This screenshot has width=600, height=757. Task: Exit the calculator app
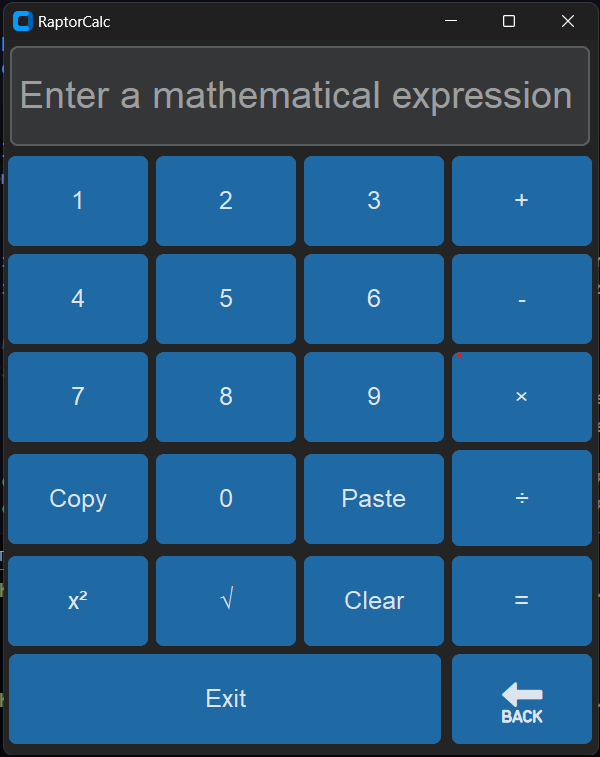click(x=225, y=699)
